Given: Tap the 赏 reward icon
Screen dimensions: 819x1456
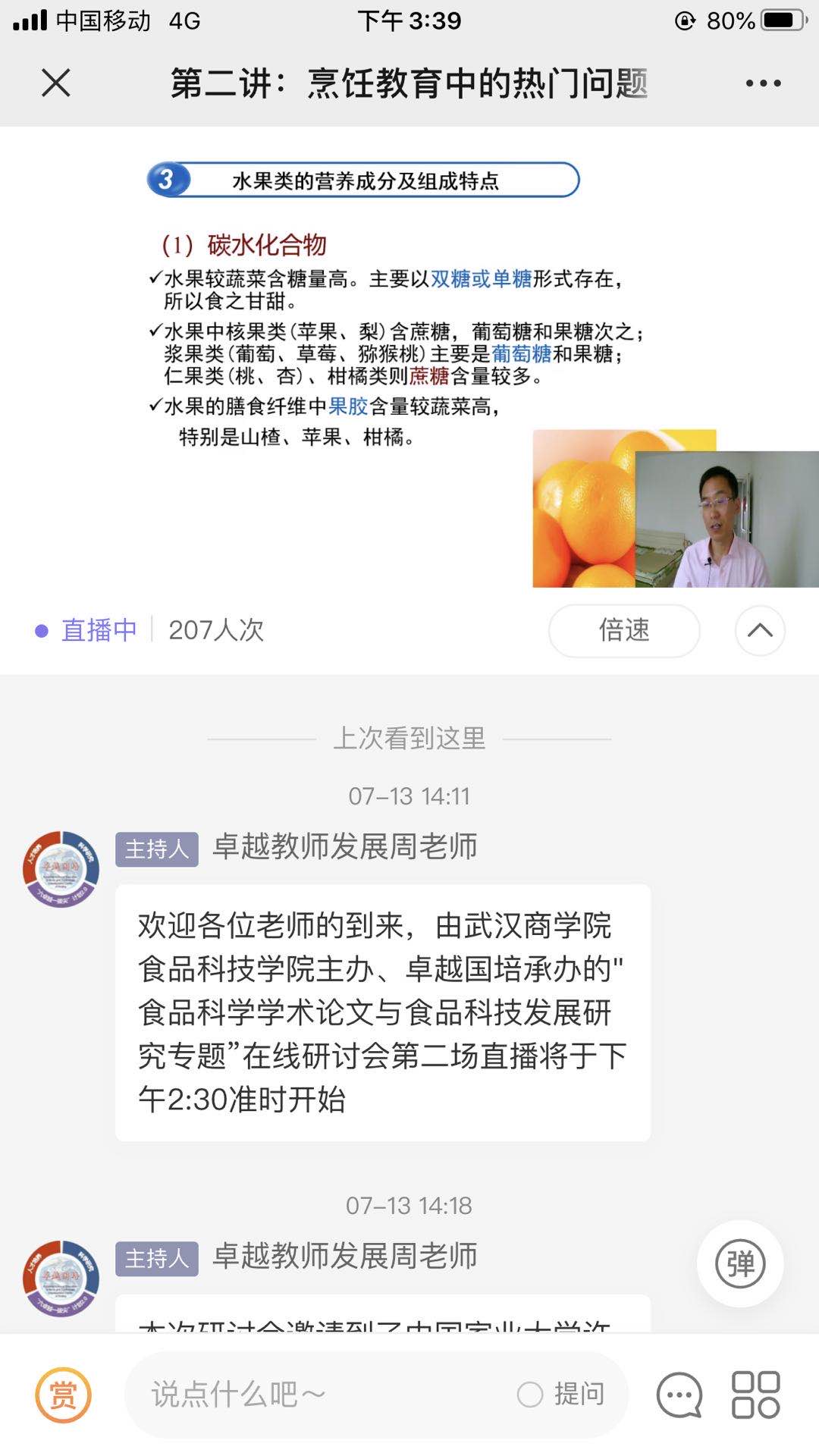Looking at the screenshot, I should 63,1395.
